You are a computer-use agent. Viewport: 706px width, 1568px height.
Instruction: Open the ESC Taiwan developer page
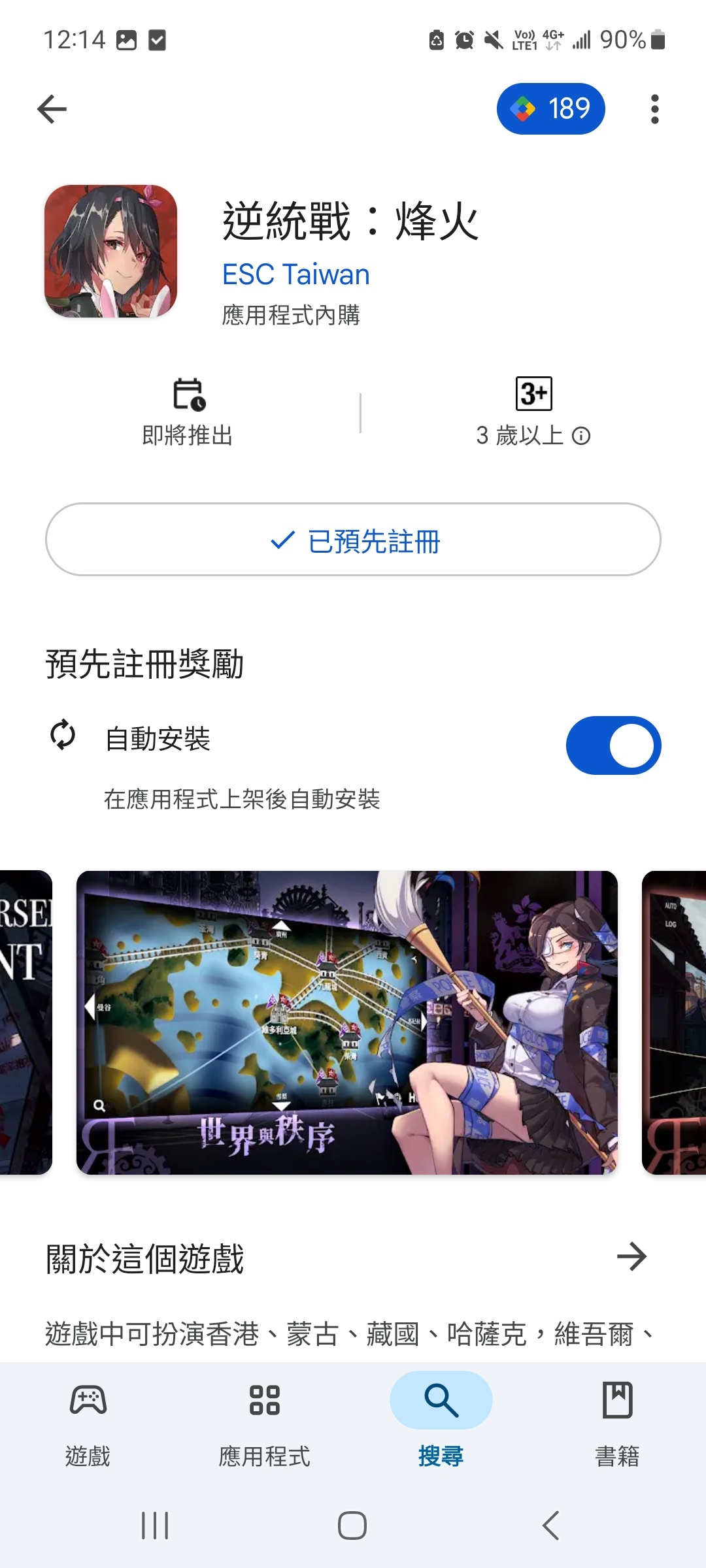click(295, 274)
